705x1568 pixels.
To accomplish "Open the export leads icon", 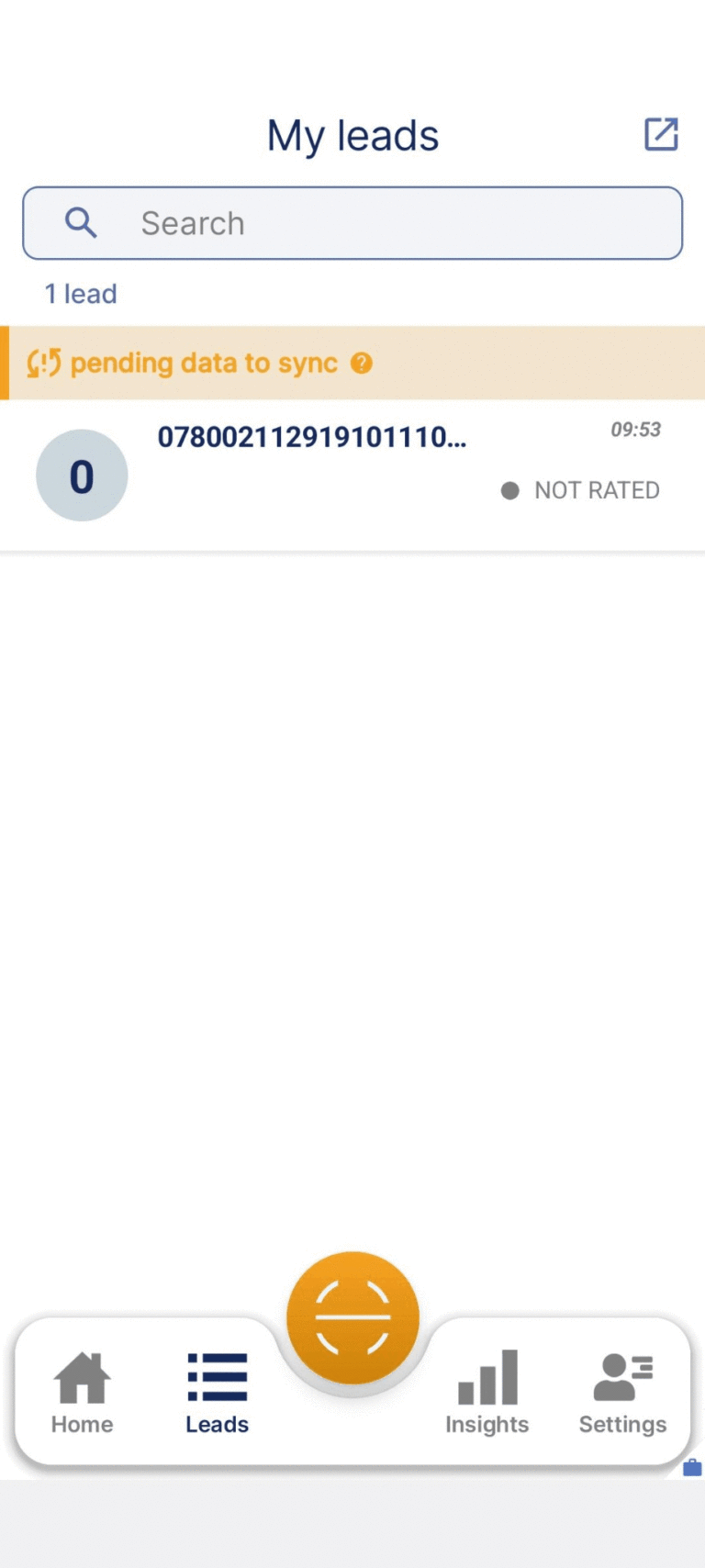I will click(660, 134).
